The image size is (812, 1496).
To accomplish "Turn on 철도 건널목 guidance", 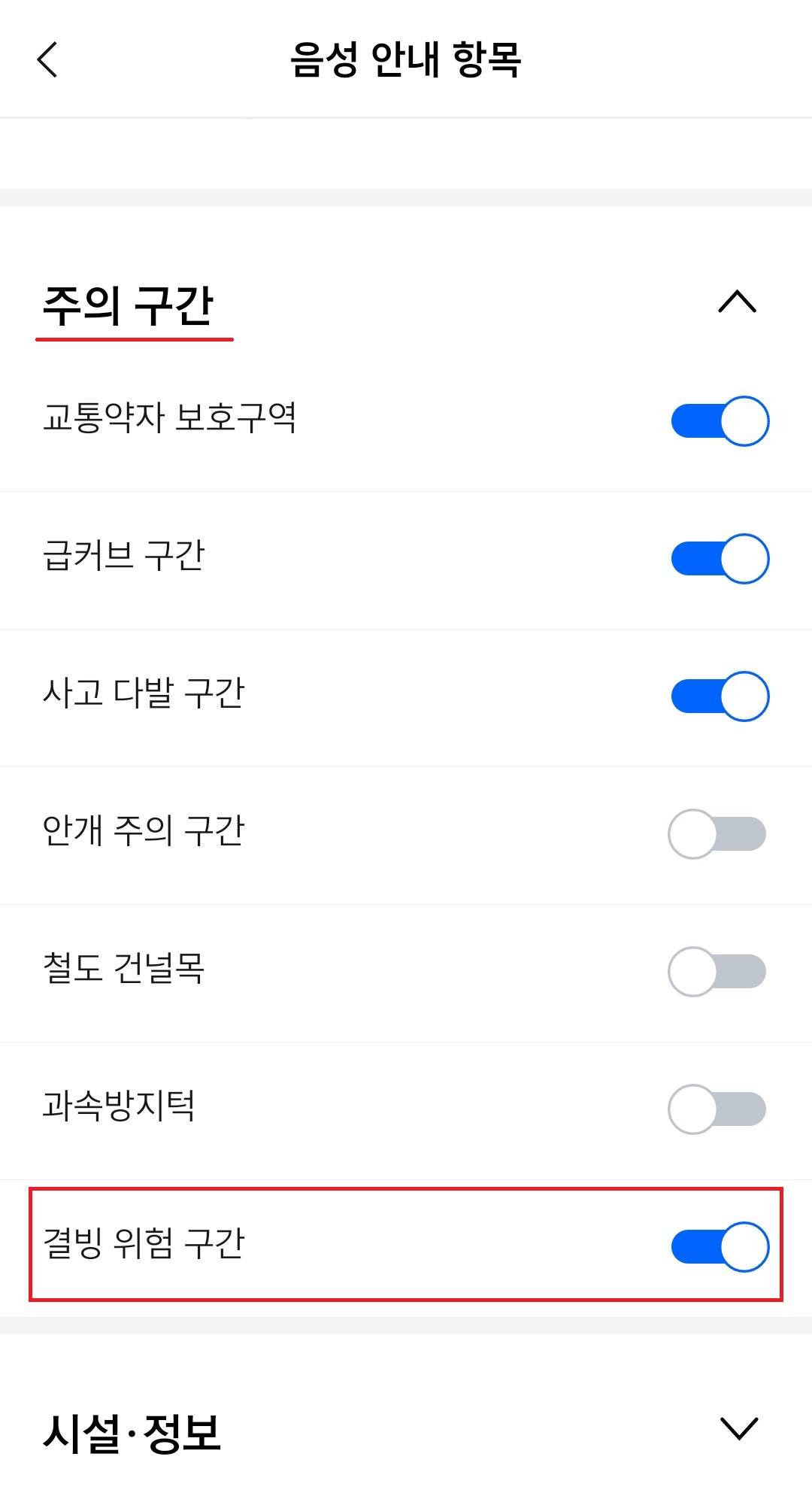I will [x=717, y=971].
